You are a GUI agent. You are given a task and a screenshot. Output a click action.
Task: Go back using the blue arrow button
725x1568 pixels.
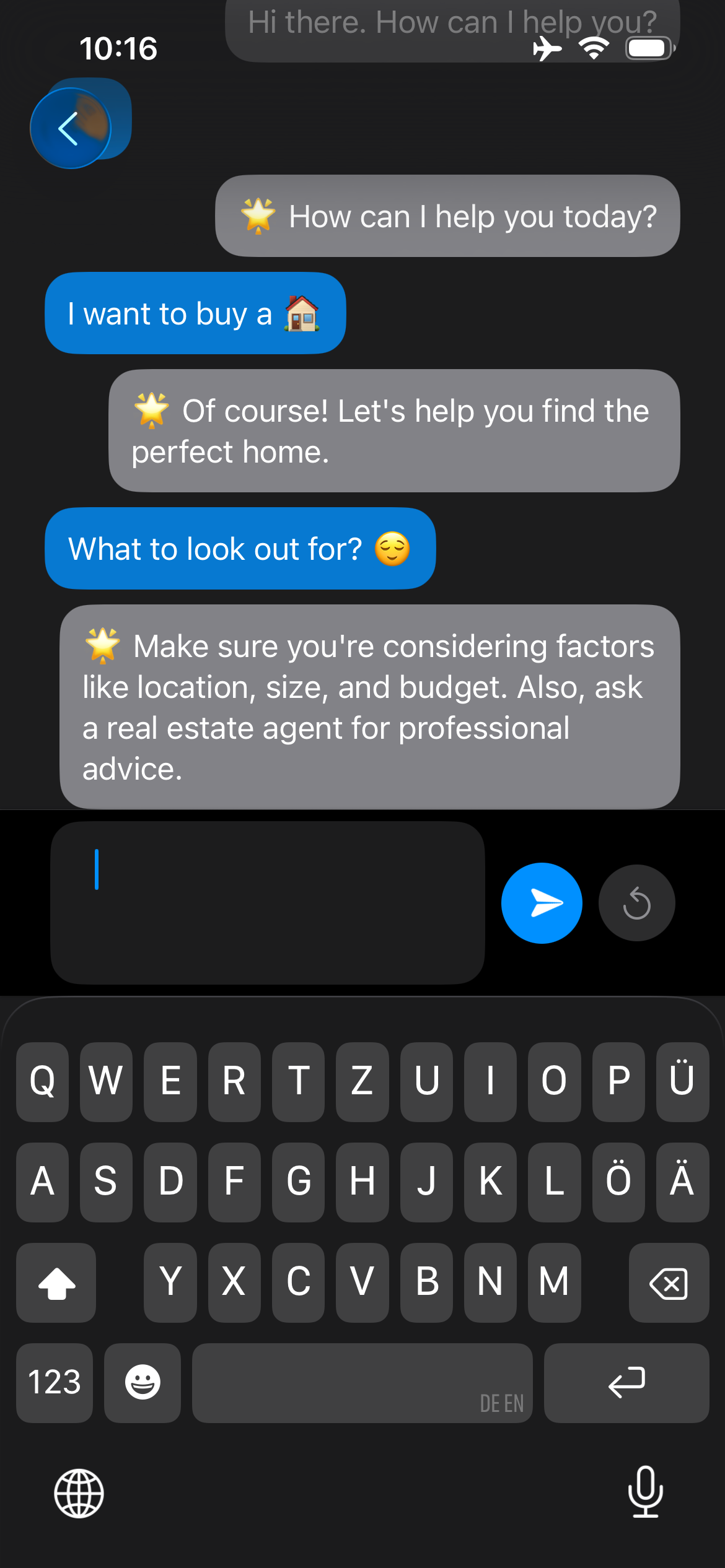tap(70, 128)
